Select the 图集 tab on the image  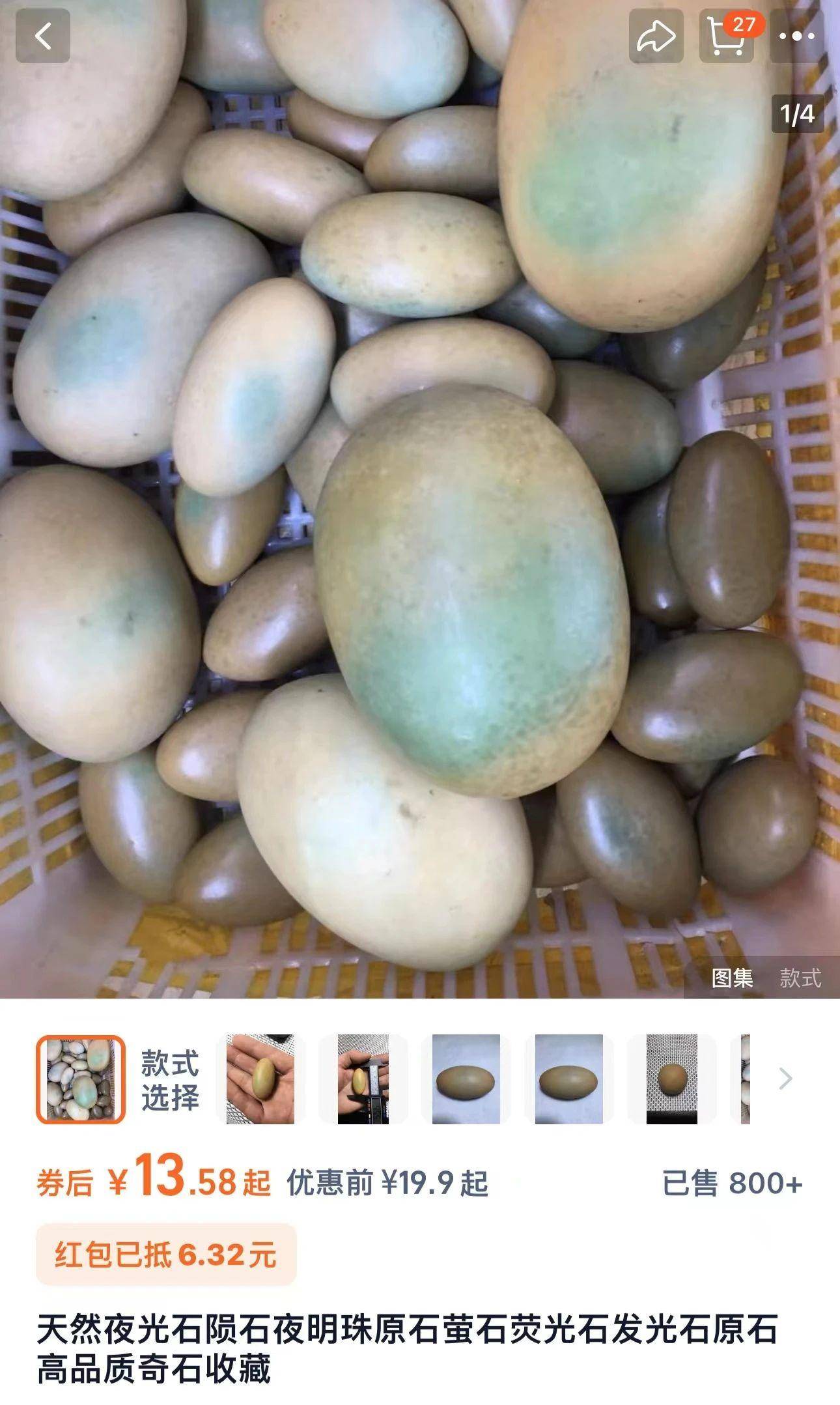coord(733,978)
